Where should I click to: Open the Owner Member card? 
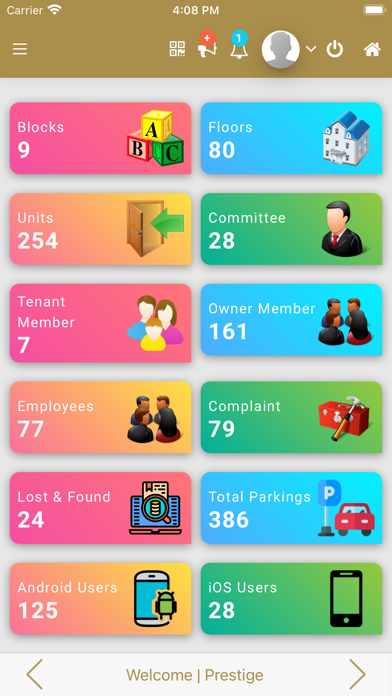pos(291,320)
